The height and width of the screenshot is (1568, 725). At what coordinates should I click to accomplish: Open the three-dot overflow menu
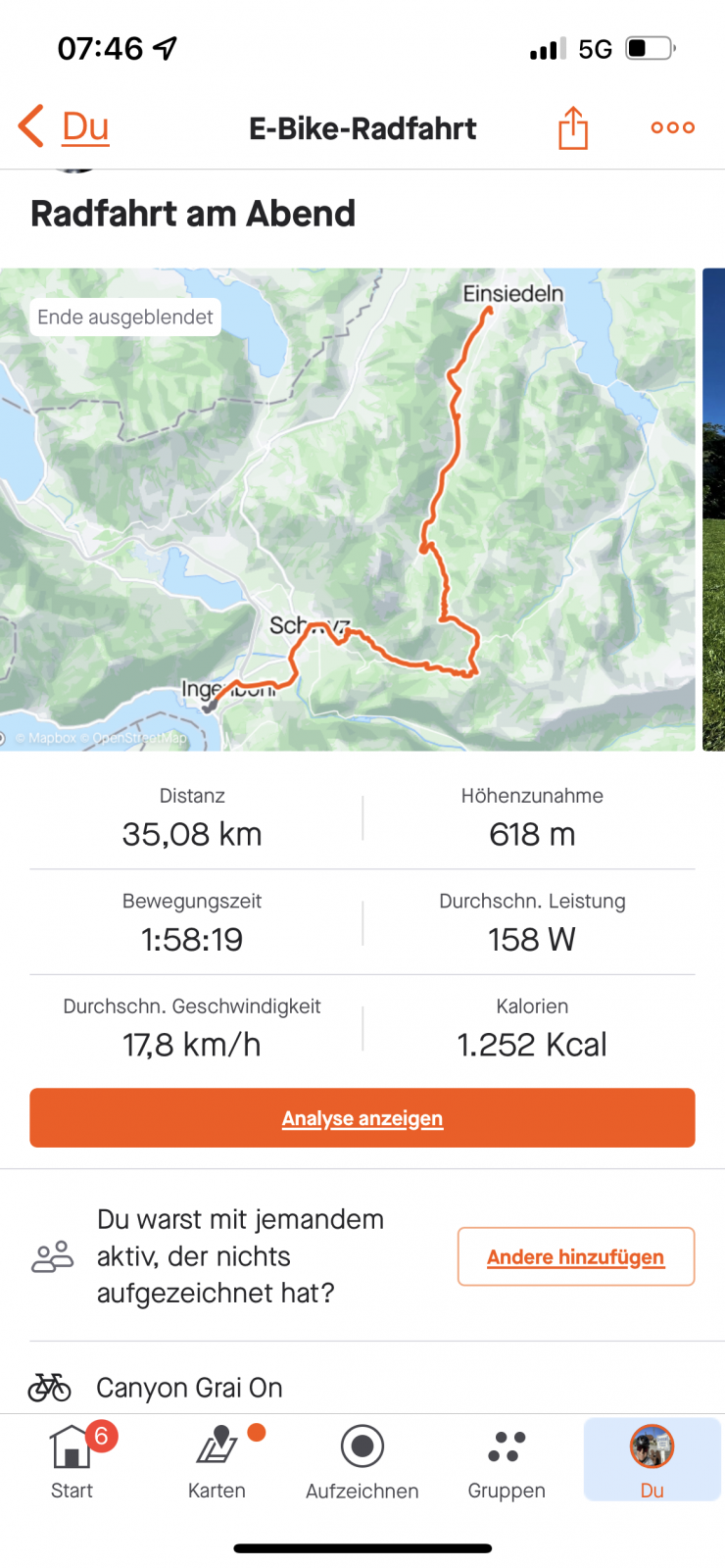click(673, 127)
